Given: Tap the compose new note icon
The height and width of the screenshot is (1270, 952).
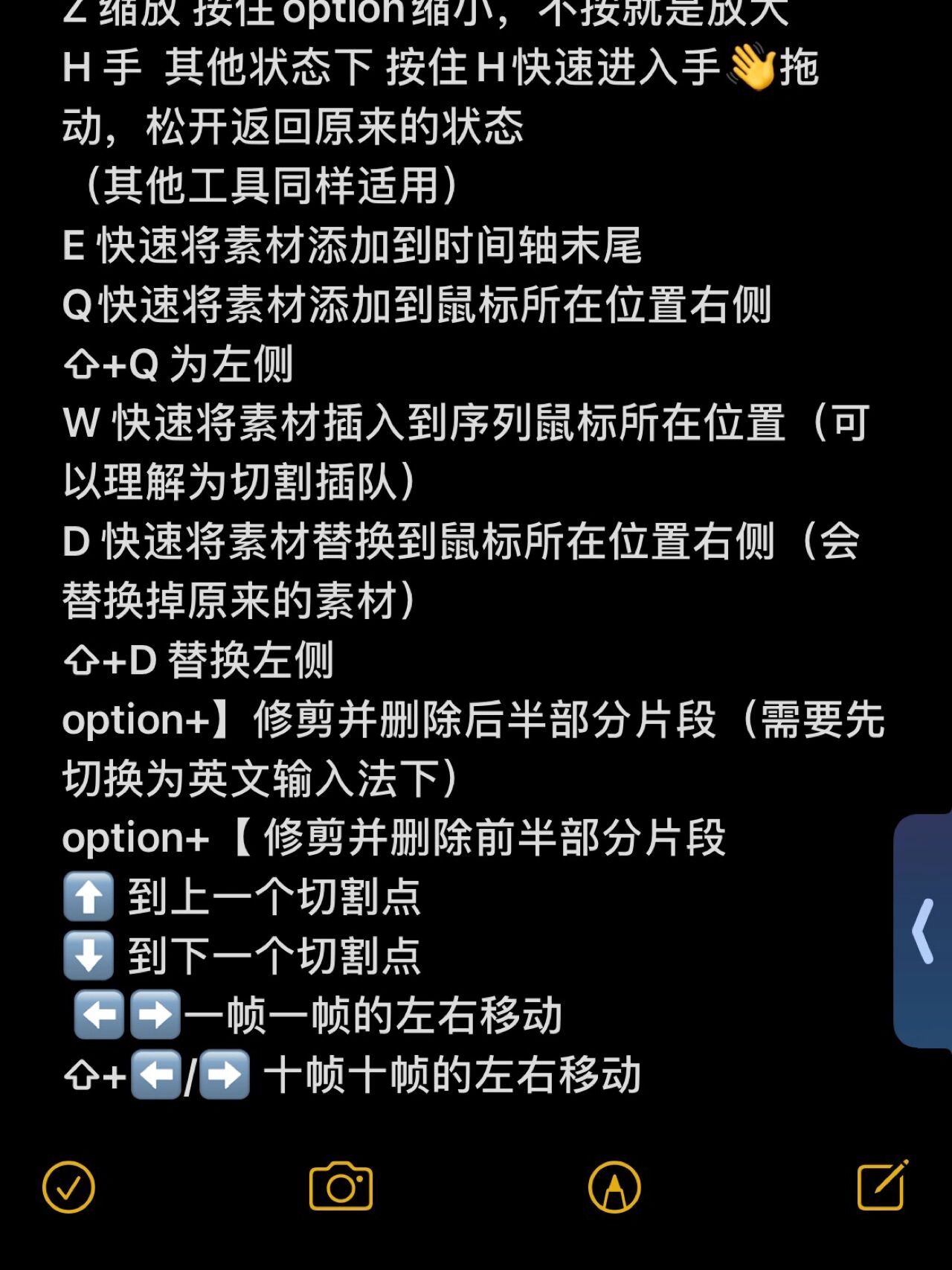Looking at the screenshot, I should click(880, 1187).
